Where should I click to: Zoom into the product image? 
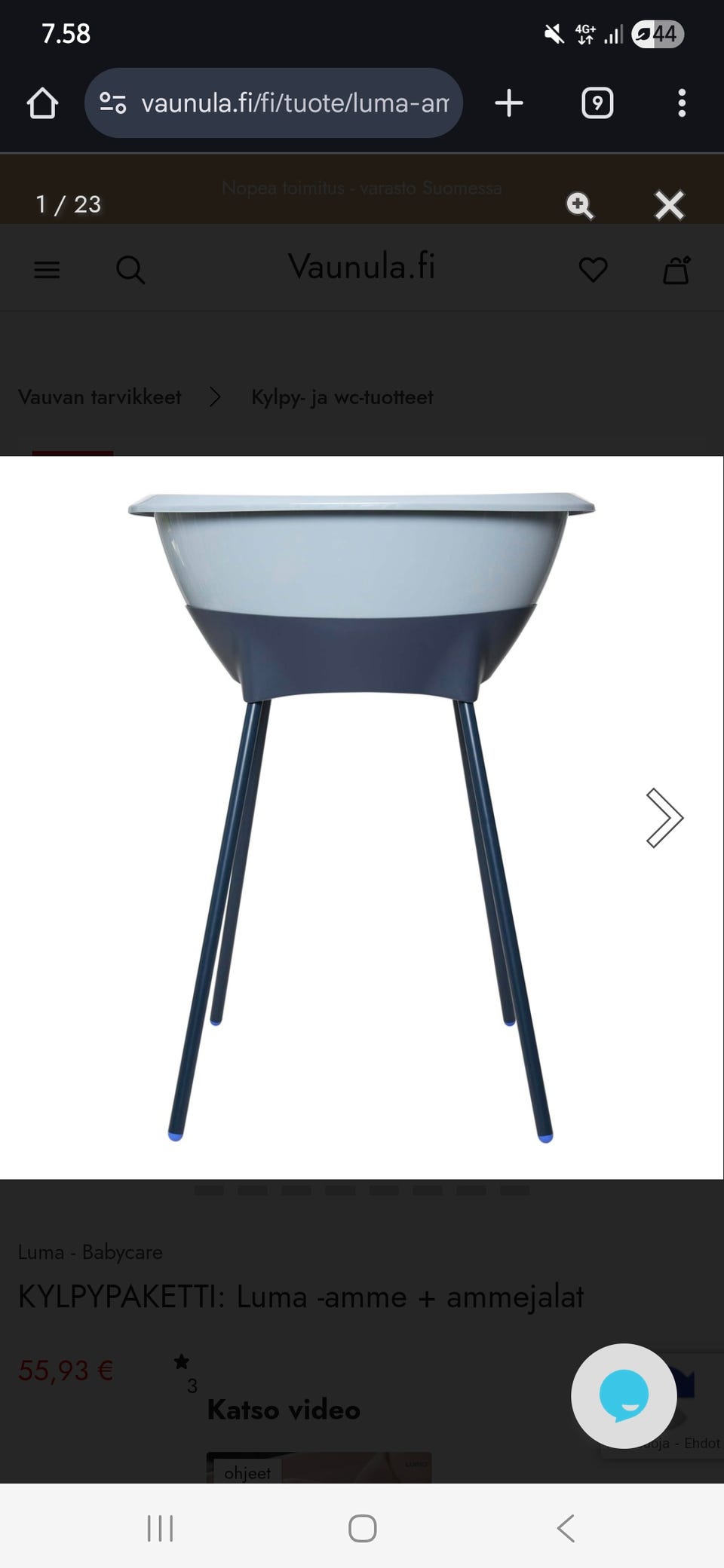580,205
